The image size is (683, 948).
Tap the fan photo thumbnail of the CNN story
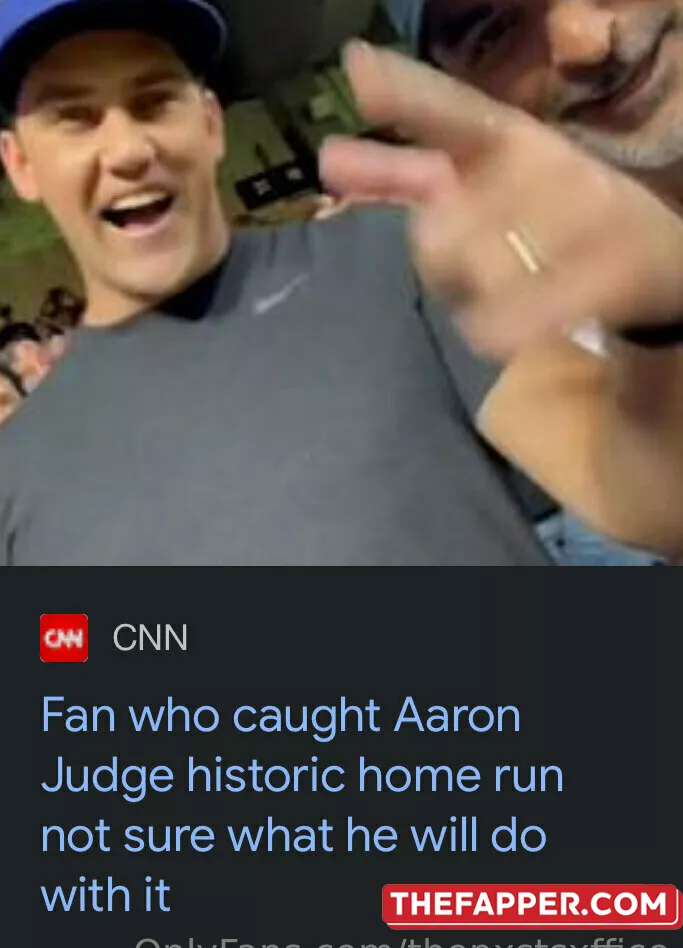tap(341, 282)
